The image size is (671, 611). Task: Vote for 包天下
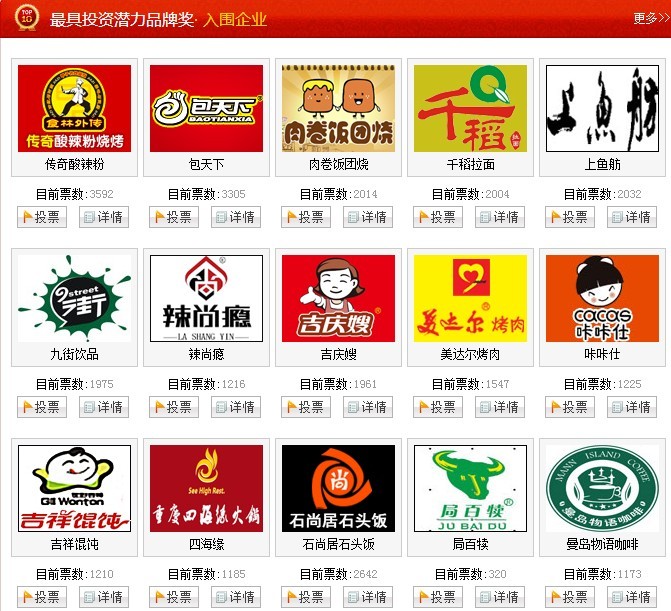click(x=173, y=217)
